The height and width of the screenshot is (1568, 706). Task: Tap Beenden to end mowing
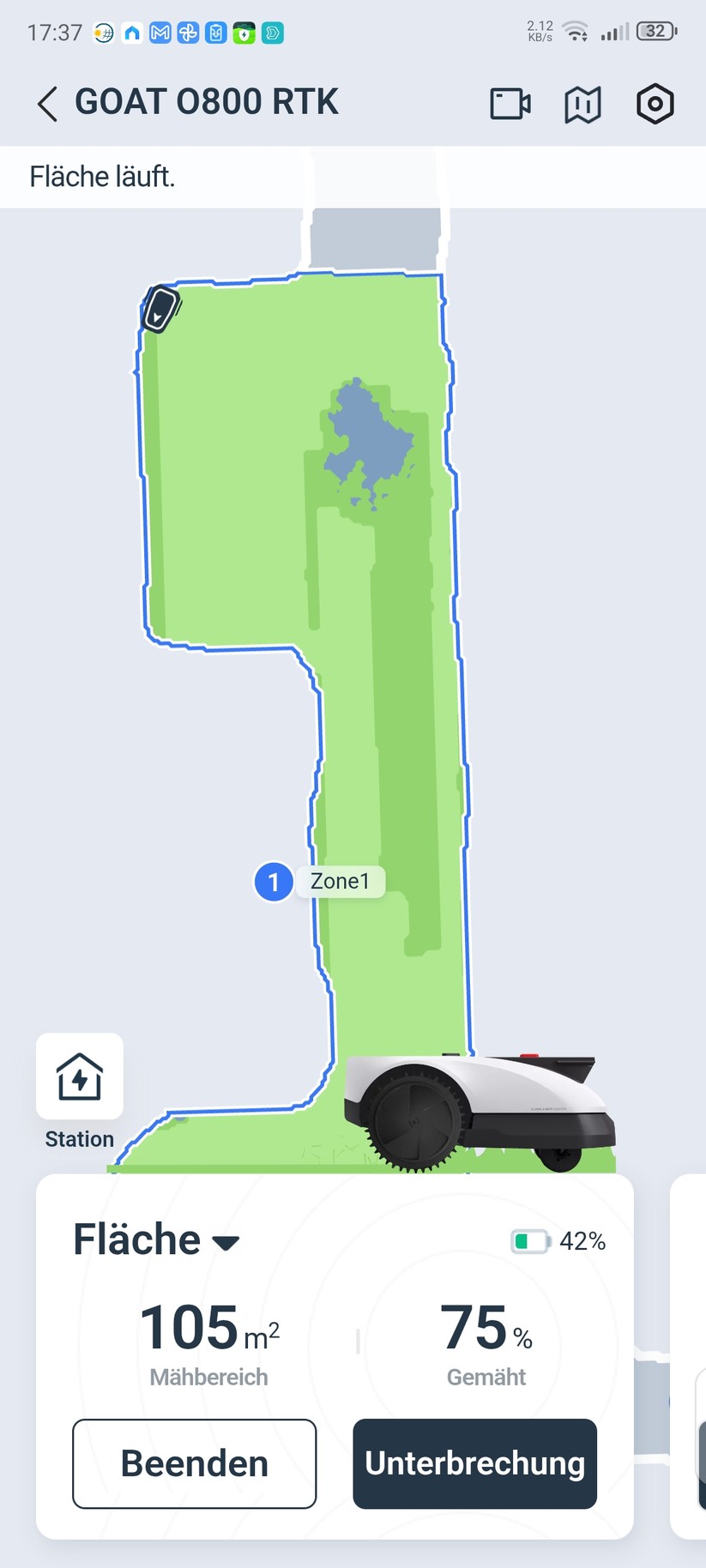click(195, 1463)
